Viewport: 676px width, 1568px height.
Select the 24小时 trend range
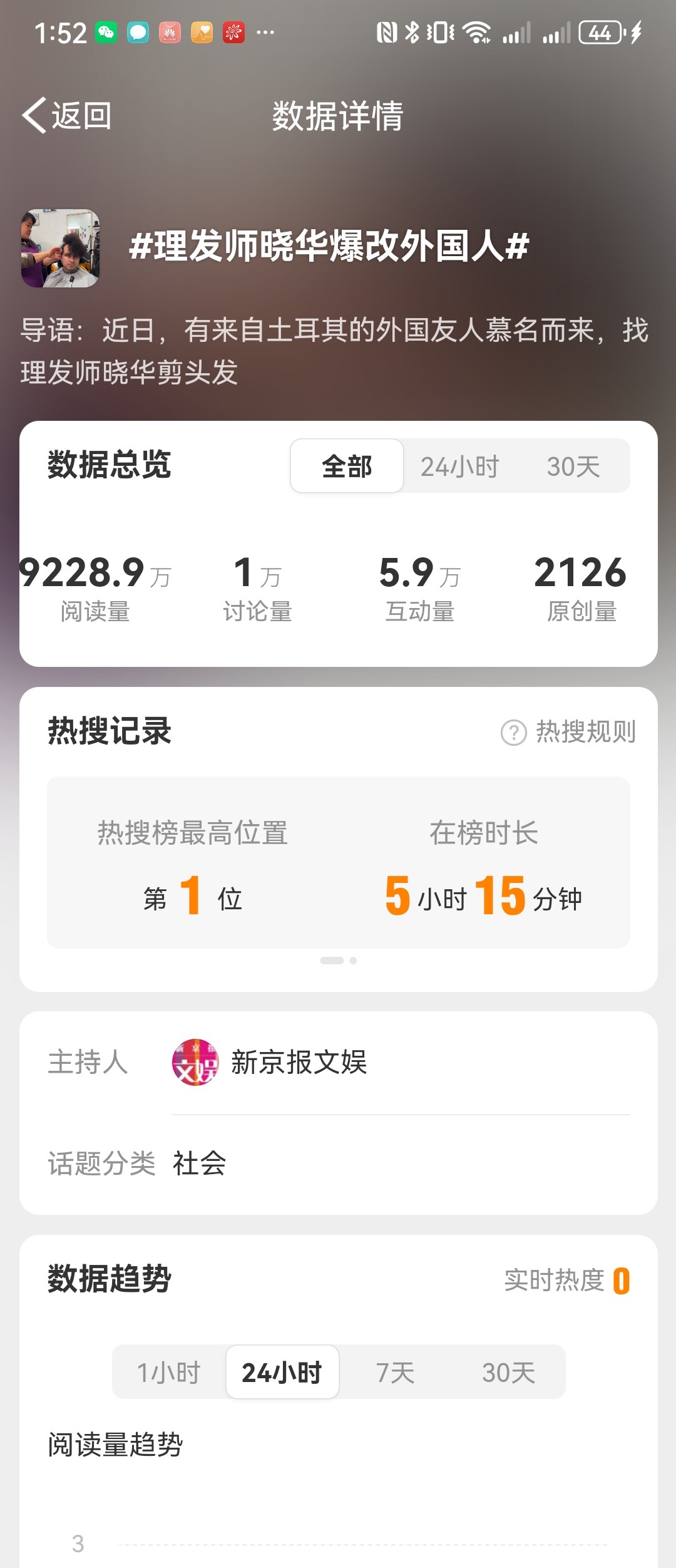point(282,1372)
